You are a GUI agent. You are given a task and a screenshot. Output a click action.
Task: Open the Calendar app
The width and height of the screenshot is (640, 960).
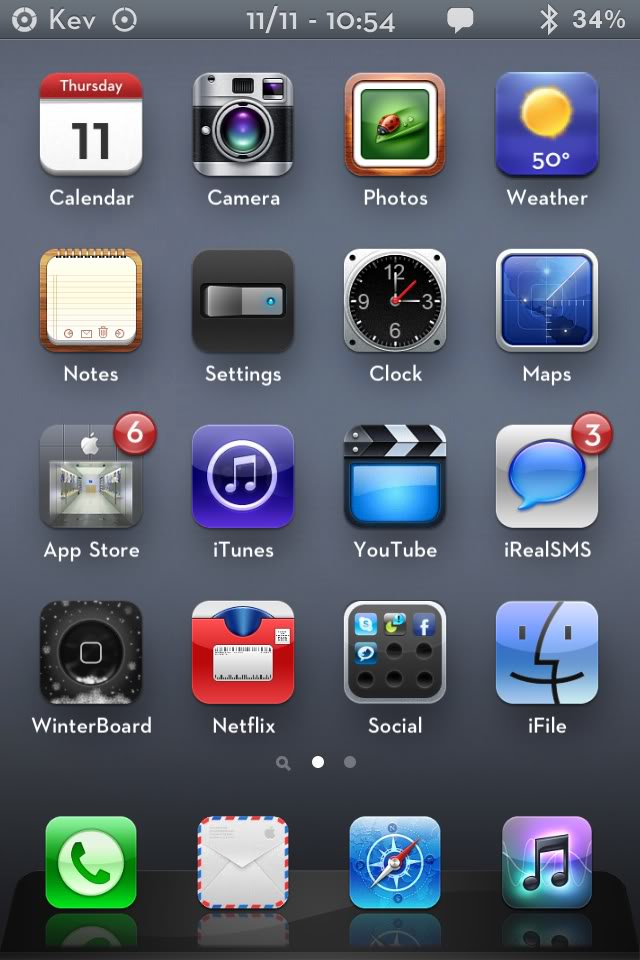tap(91, 125)
